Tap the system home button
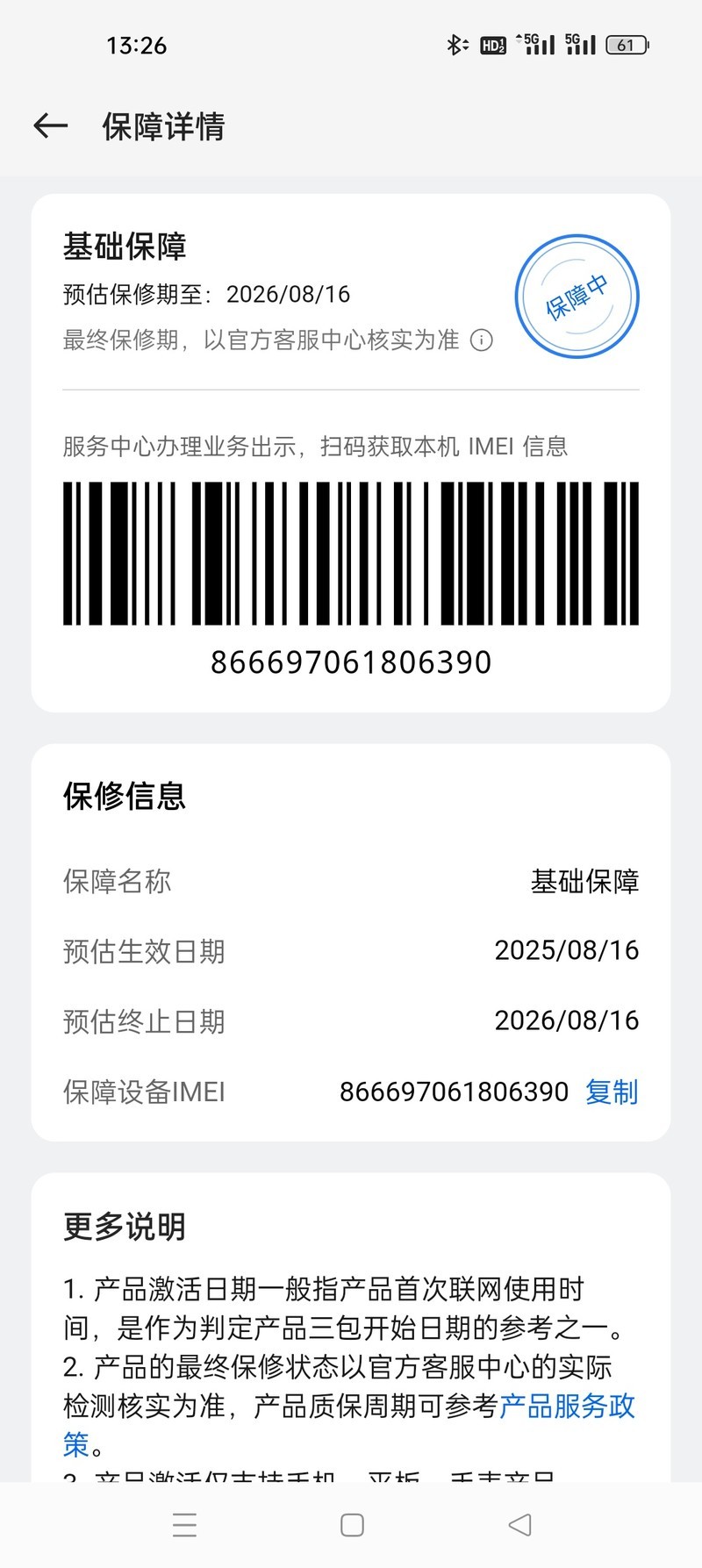Image resolution: width=702 pixels, height=1568 pixels. pyautogui.click(x=352, y=1525)
